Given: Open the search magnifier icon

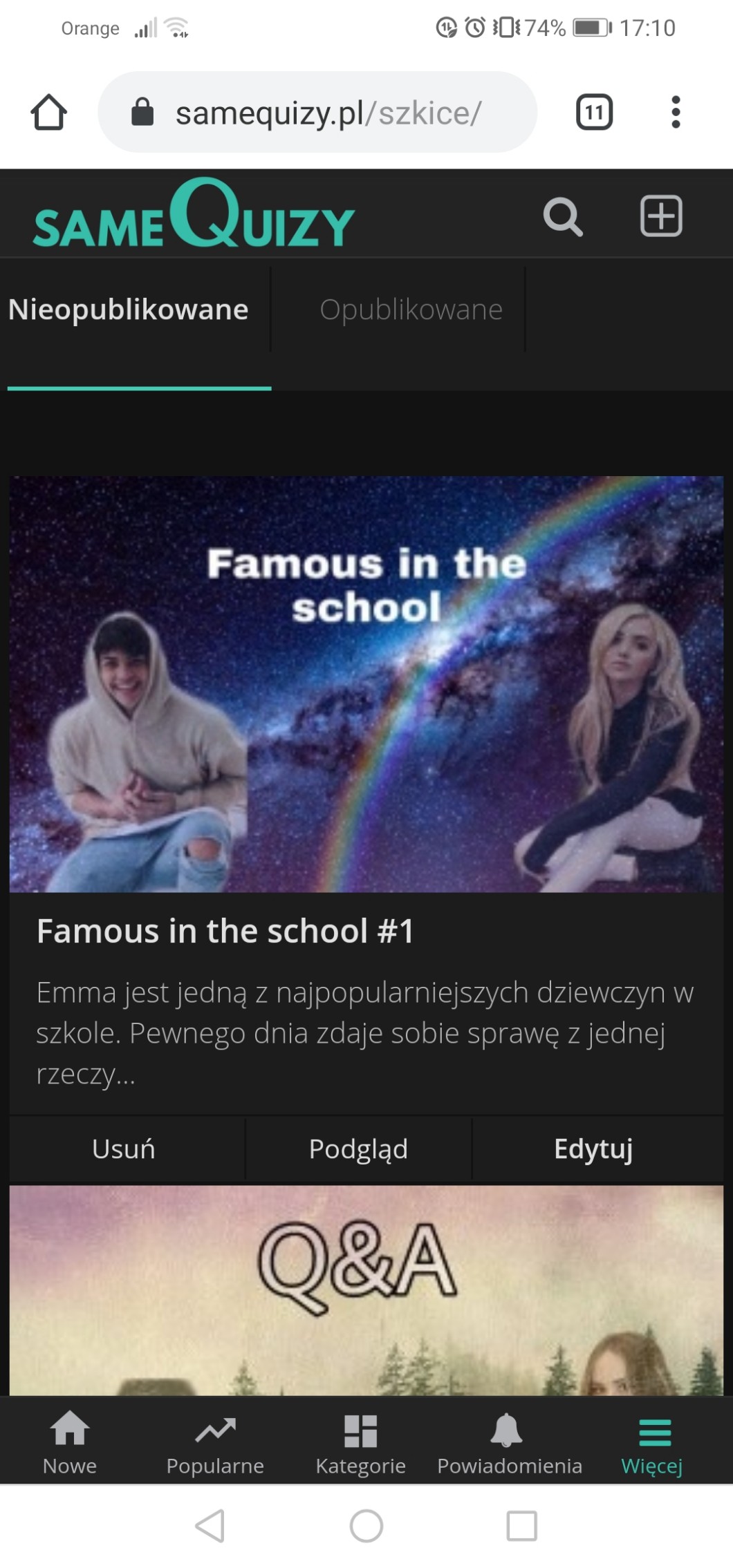Looking at the screenshot, I should [563, 218].
